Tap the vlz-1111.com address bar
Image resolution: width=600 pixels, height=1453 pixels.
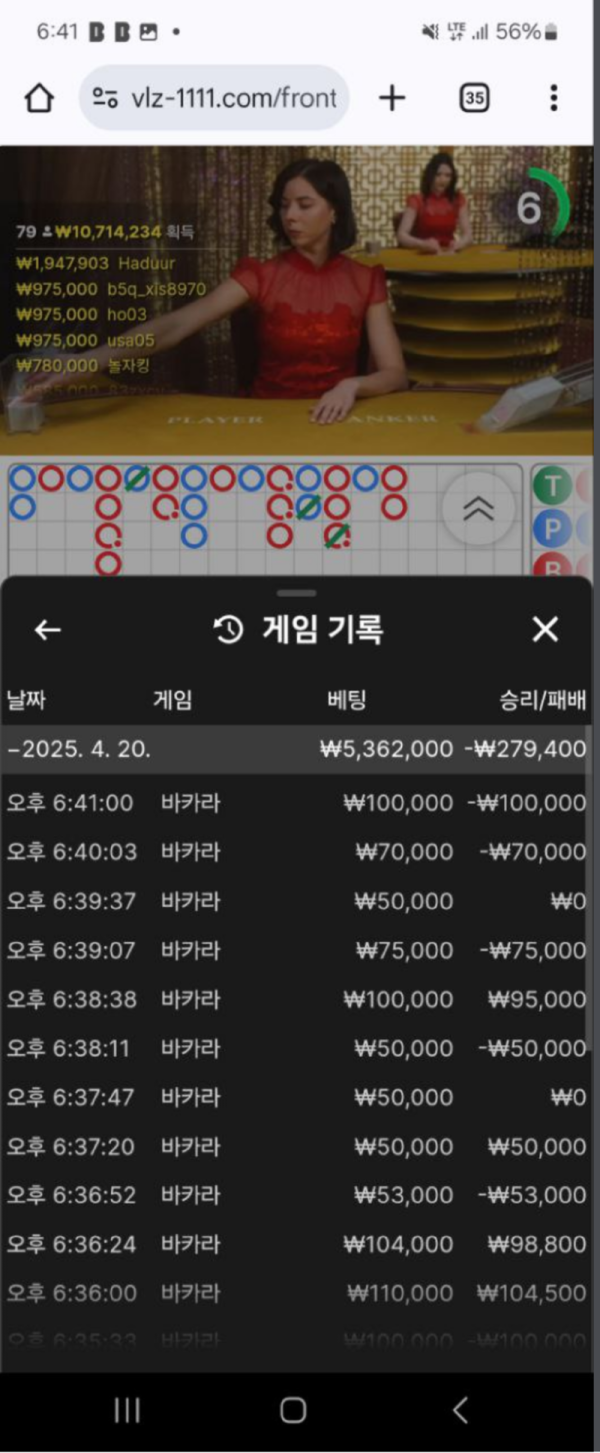tap(215, 98)
